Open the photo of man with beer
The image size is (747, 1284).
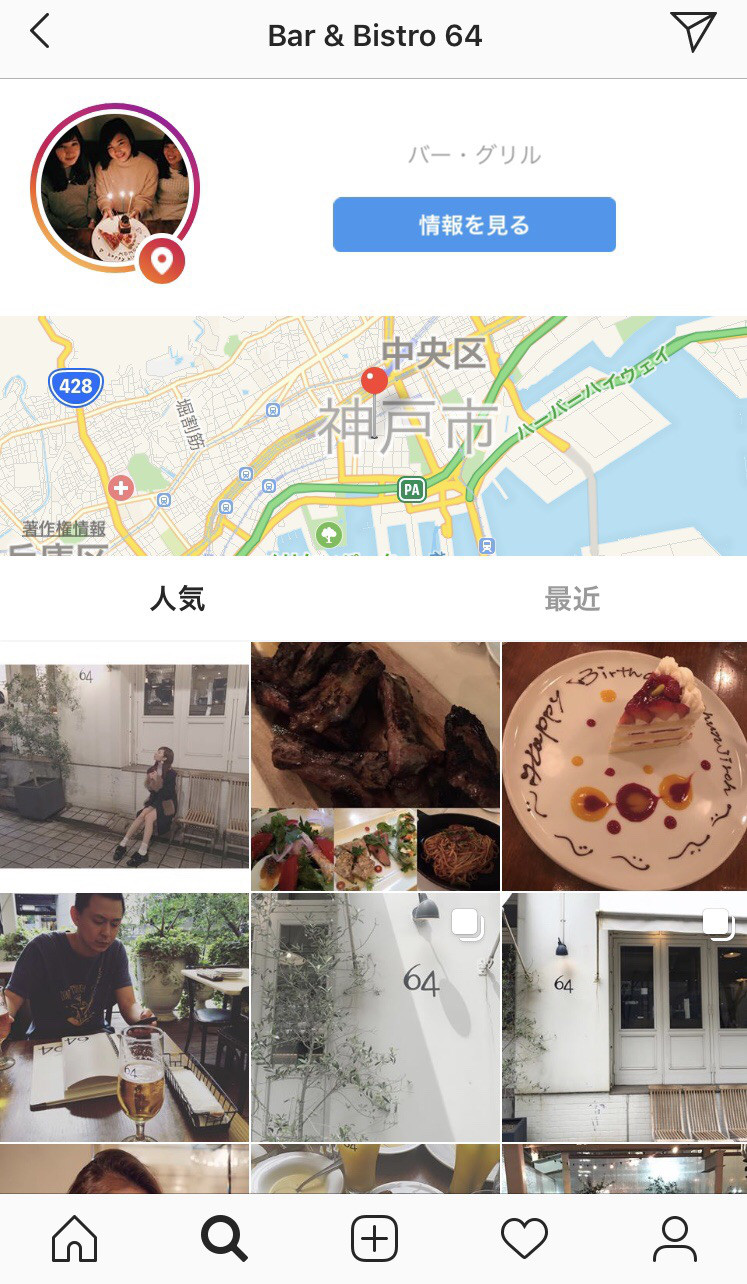point(124,1017)
